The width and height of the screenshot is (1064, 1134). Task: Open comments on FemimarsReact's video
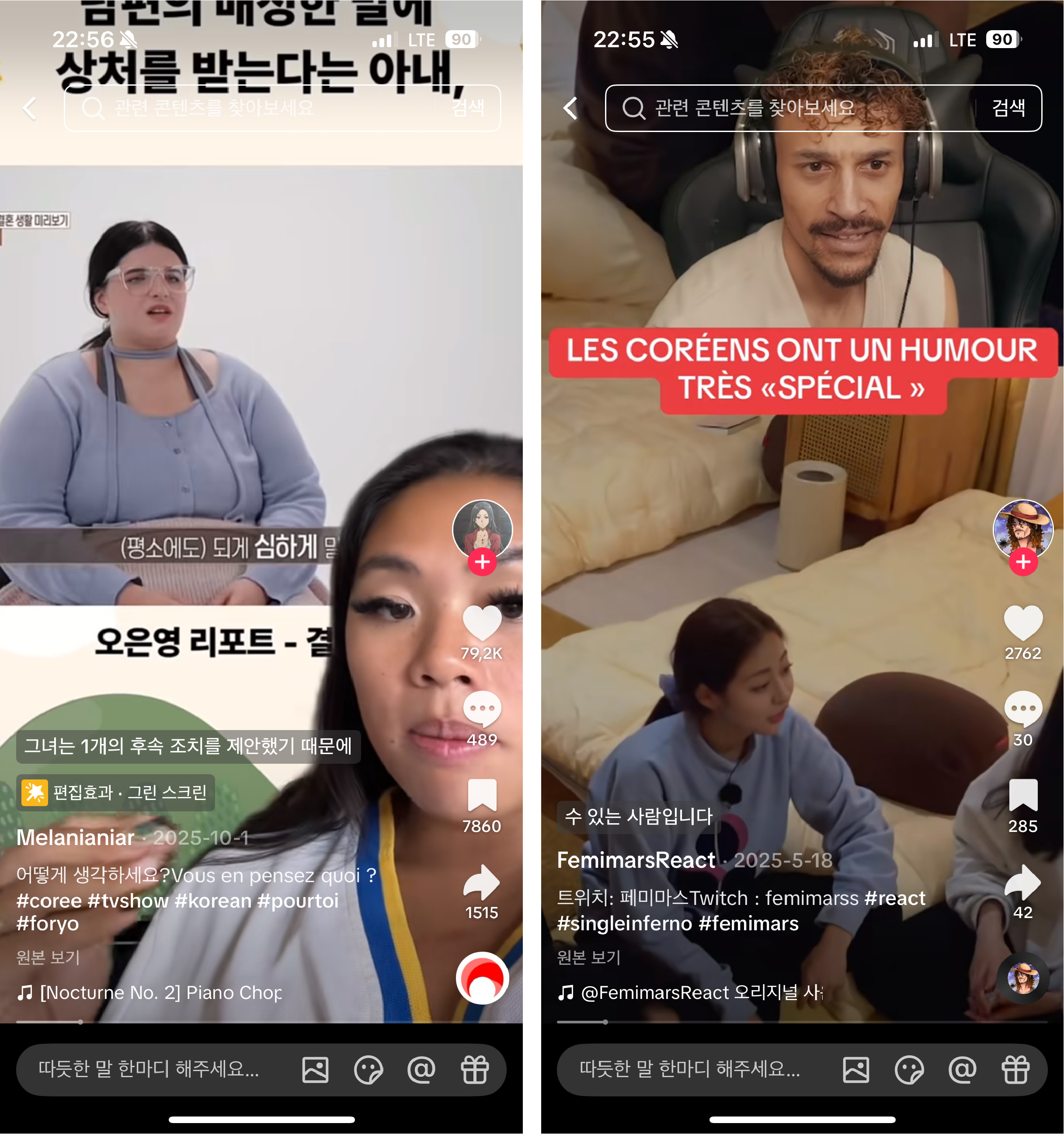[1022, 710]
